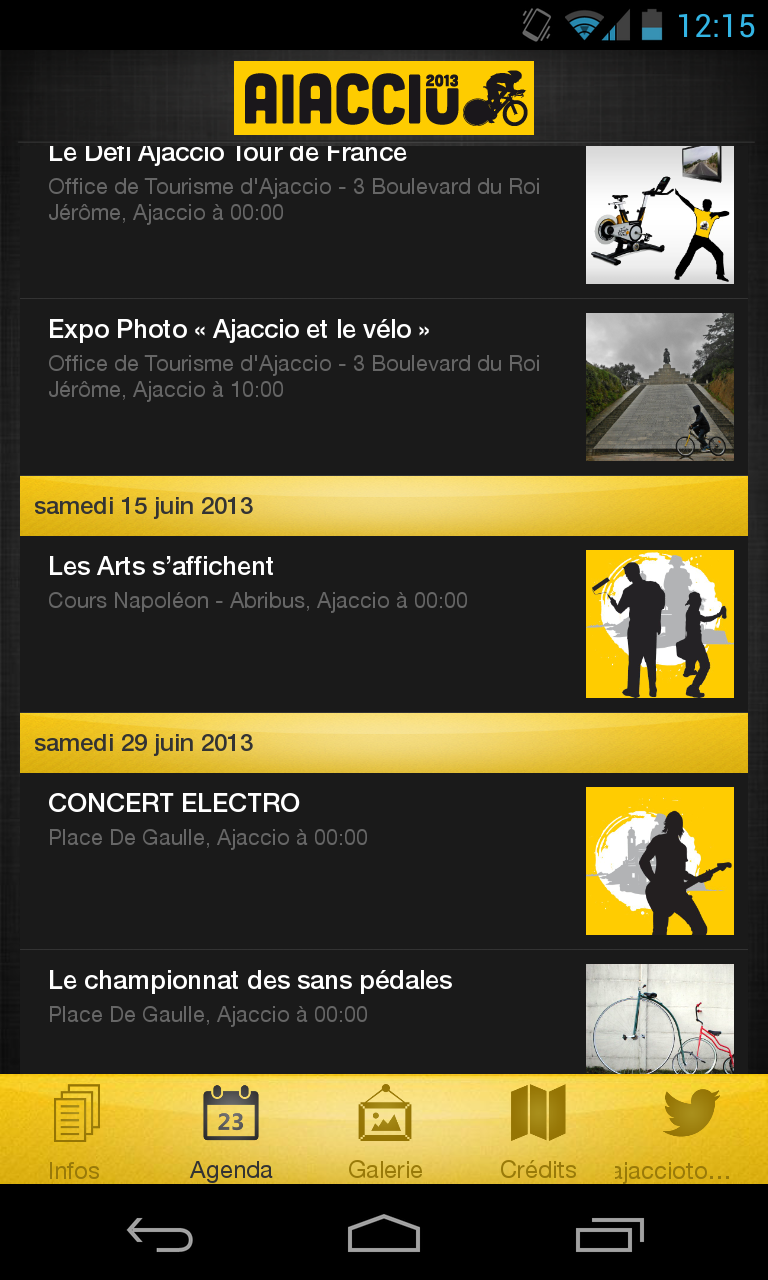Screen dimensions: 768x1280
Task: Go to the Galerie tab
Action: [x=385, y=1132]
